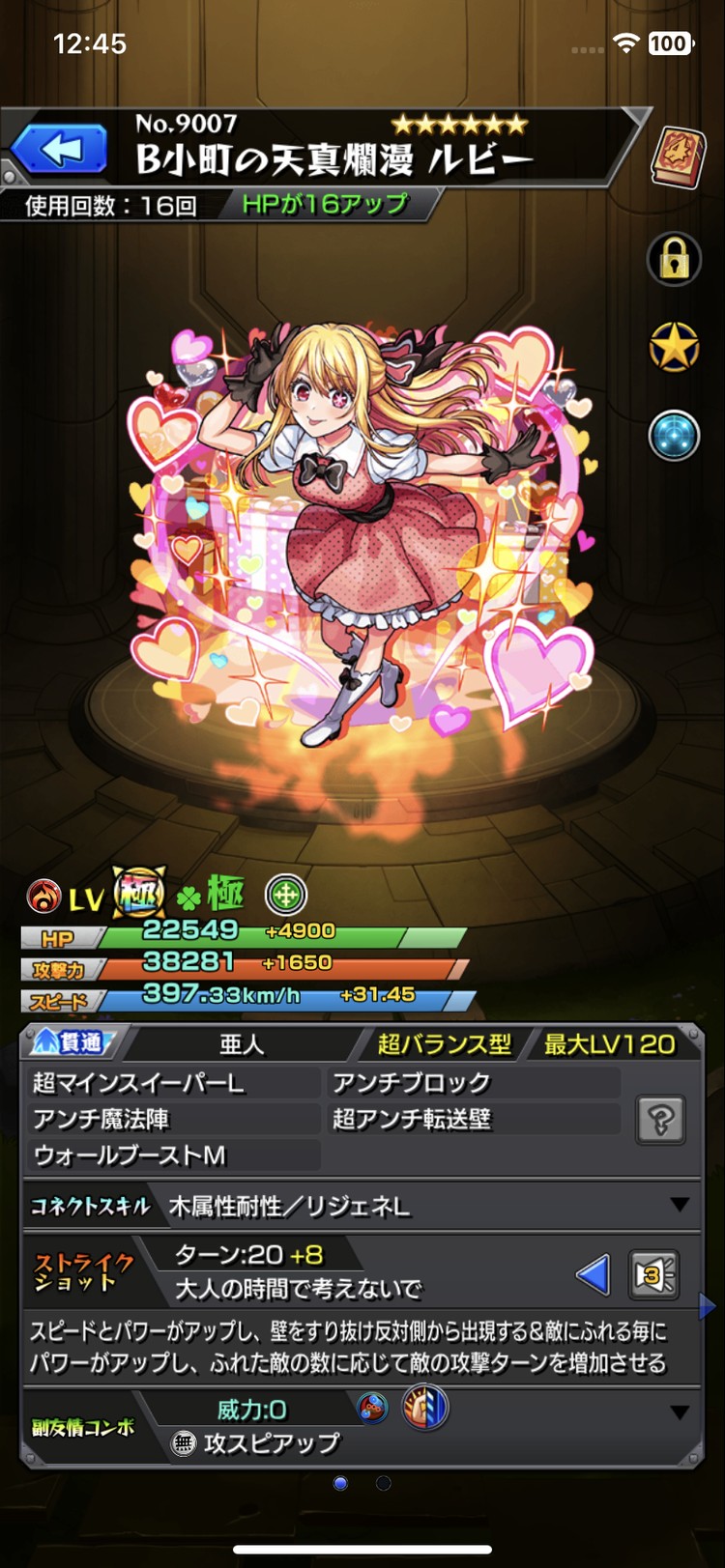Image resolution: width=725 pixels, height=1568 pixels.
Task: Switch to the second page indicator dot
Action: click(x=384, y=1483)
